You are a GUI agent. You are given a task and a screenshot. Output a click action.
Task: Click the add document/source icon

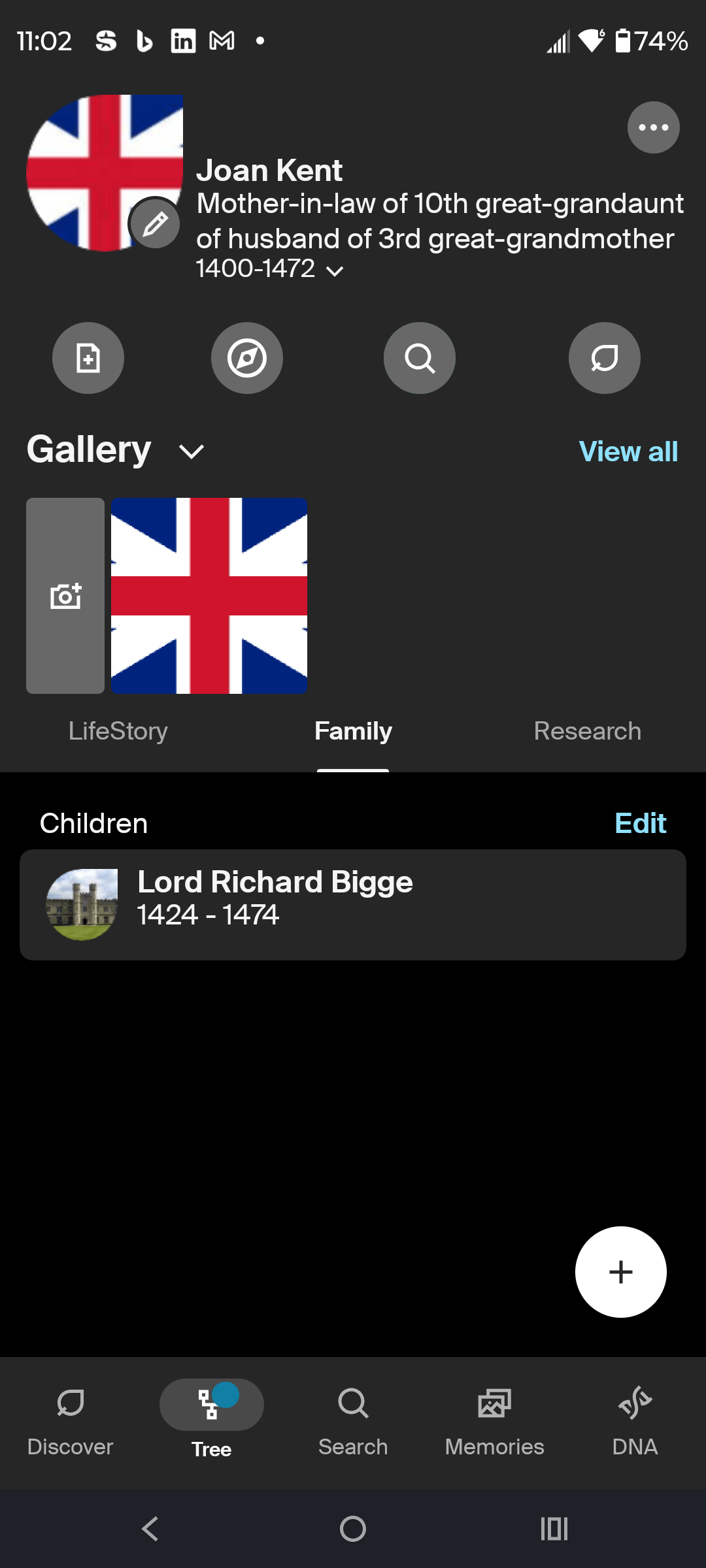(88, 358)
